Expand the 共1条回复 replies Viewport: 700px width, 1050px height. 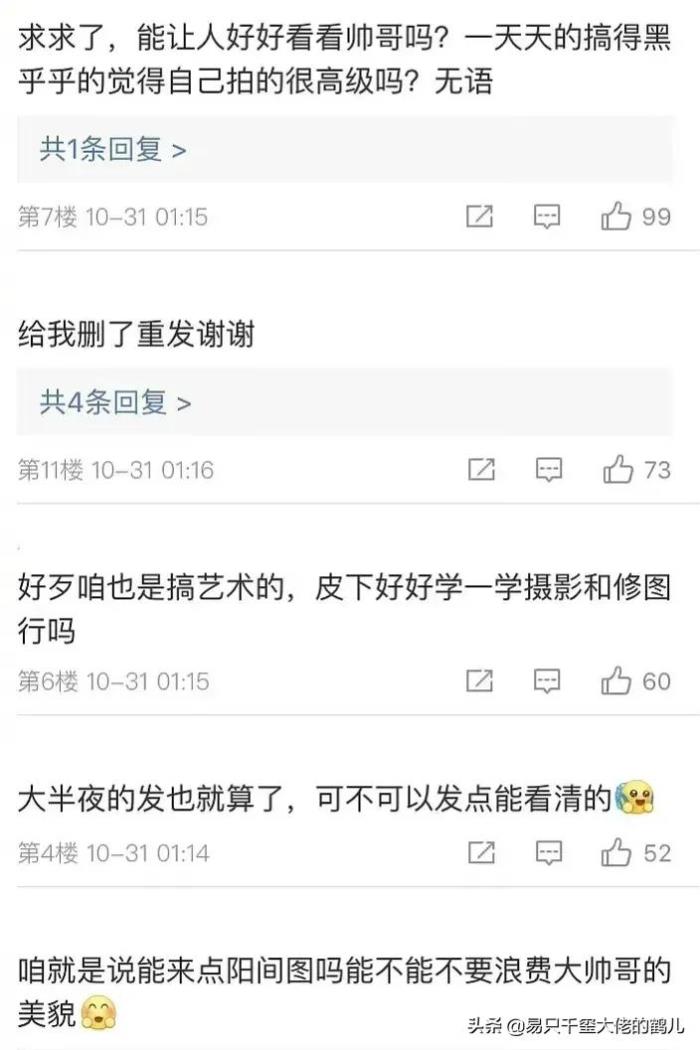point(113,150)
